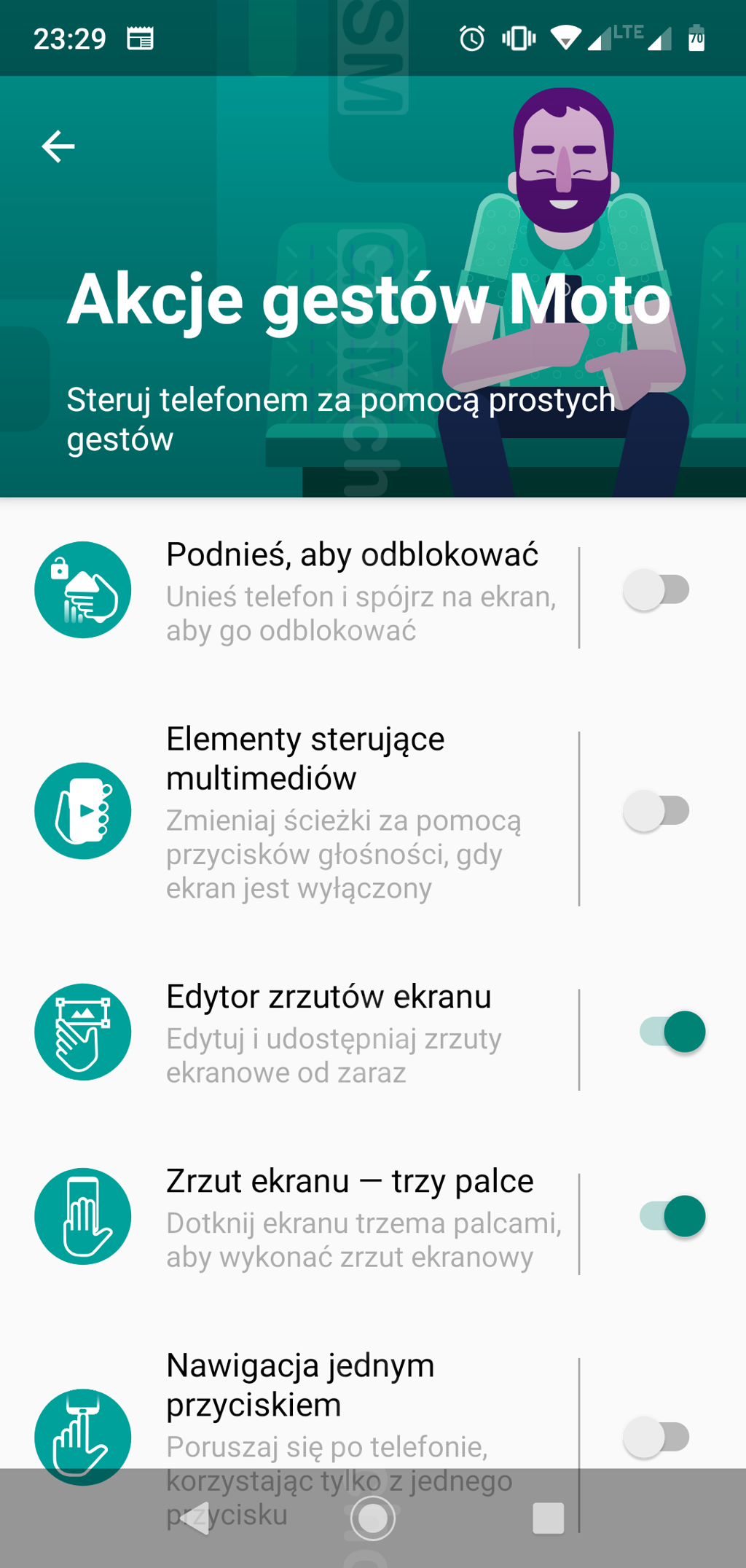Viewport: 746px width, 1568px height.
Task: Tap the system home button
Action: [x=373, y=1519]
